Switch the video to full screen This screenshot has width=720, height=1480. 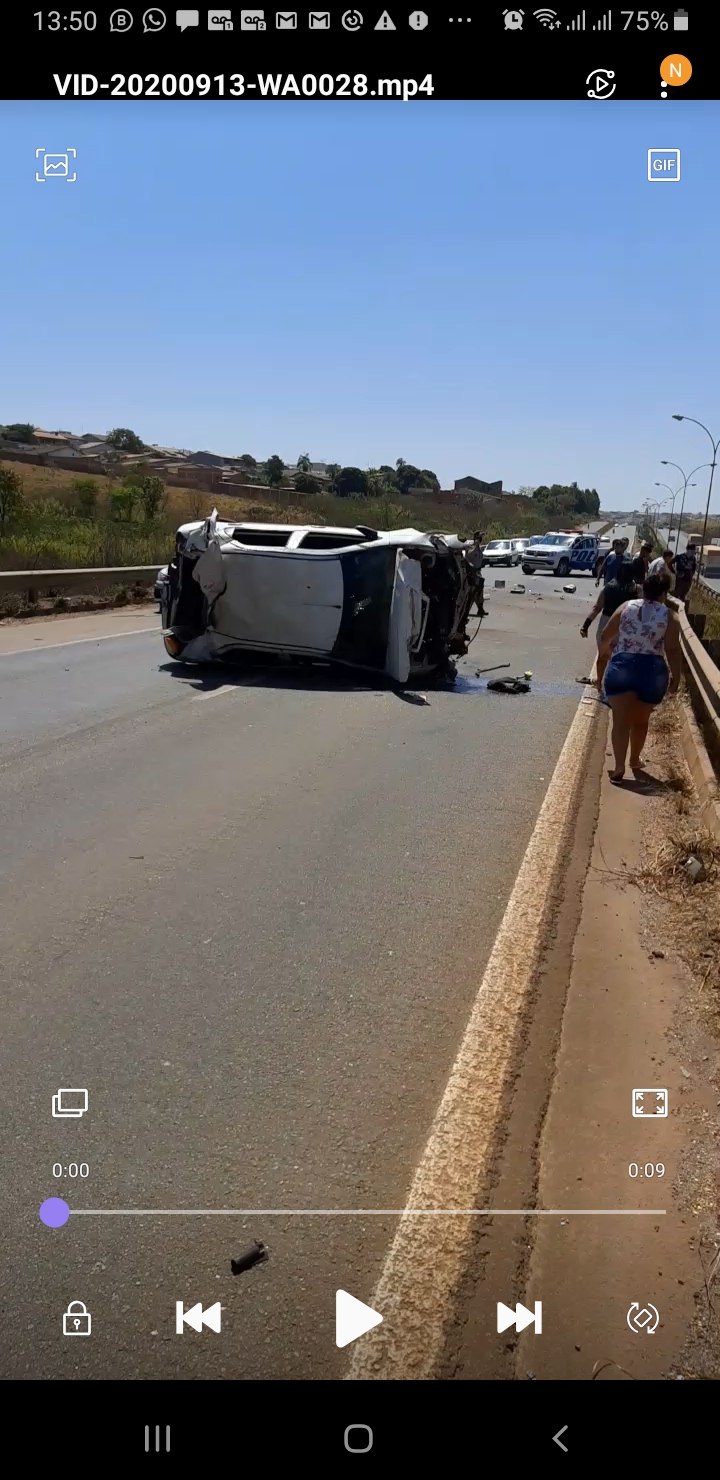tap(650, 1103)
